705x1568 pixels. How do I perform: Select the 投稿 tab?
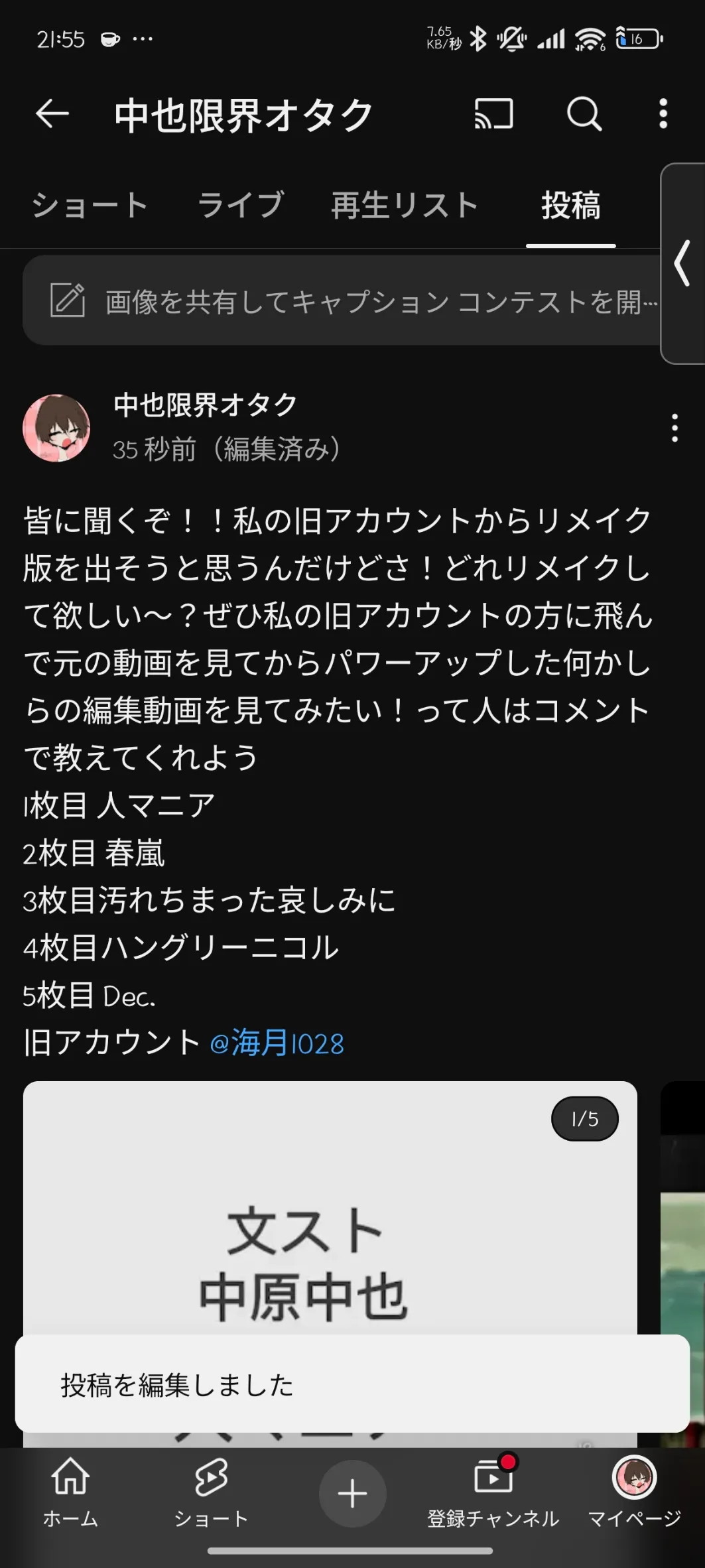tap(571, 205)
